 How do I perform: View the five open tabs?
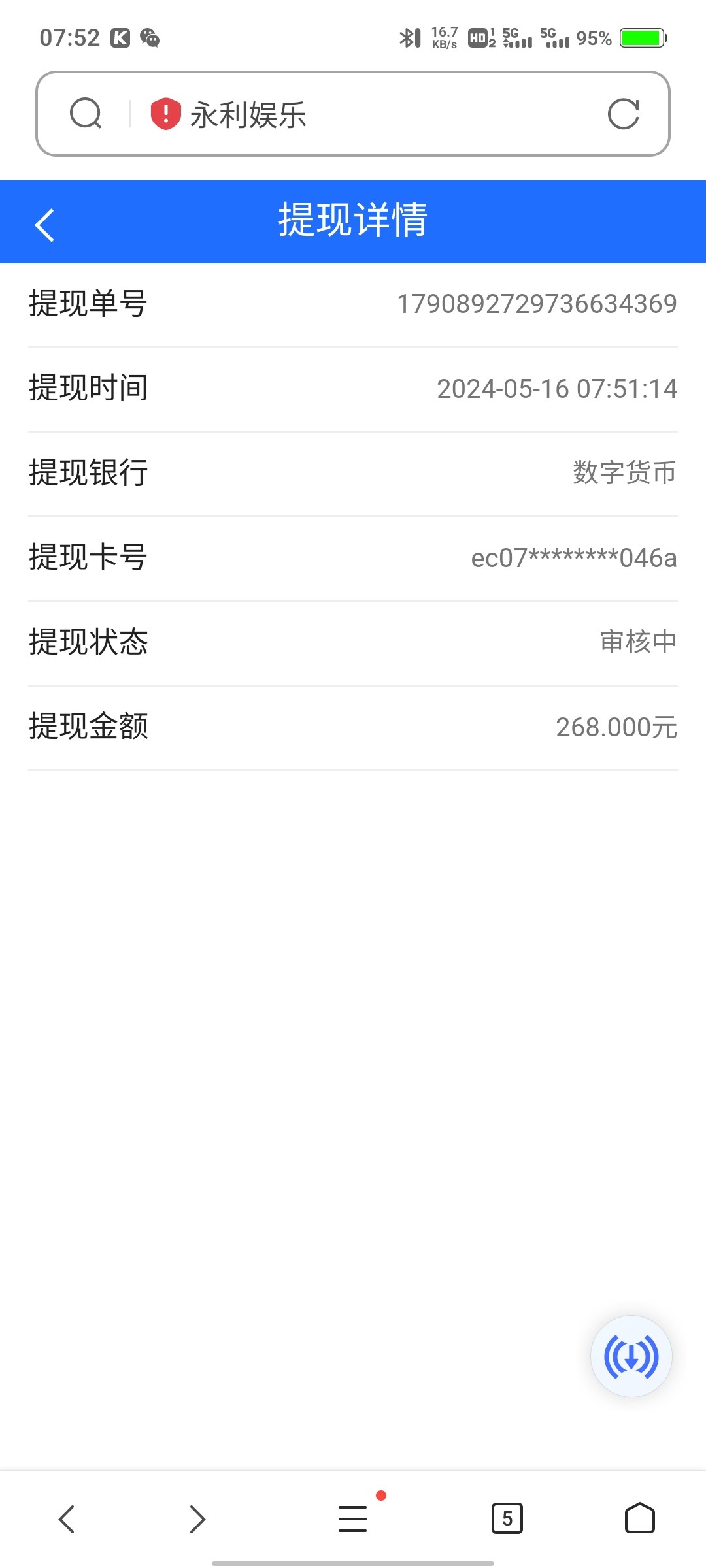coord(507,1518)
